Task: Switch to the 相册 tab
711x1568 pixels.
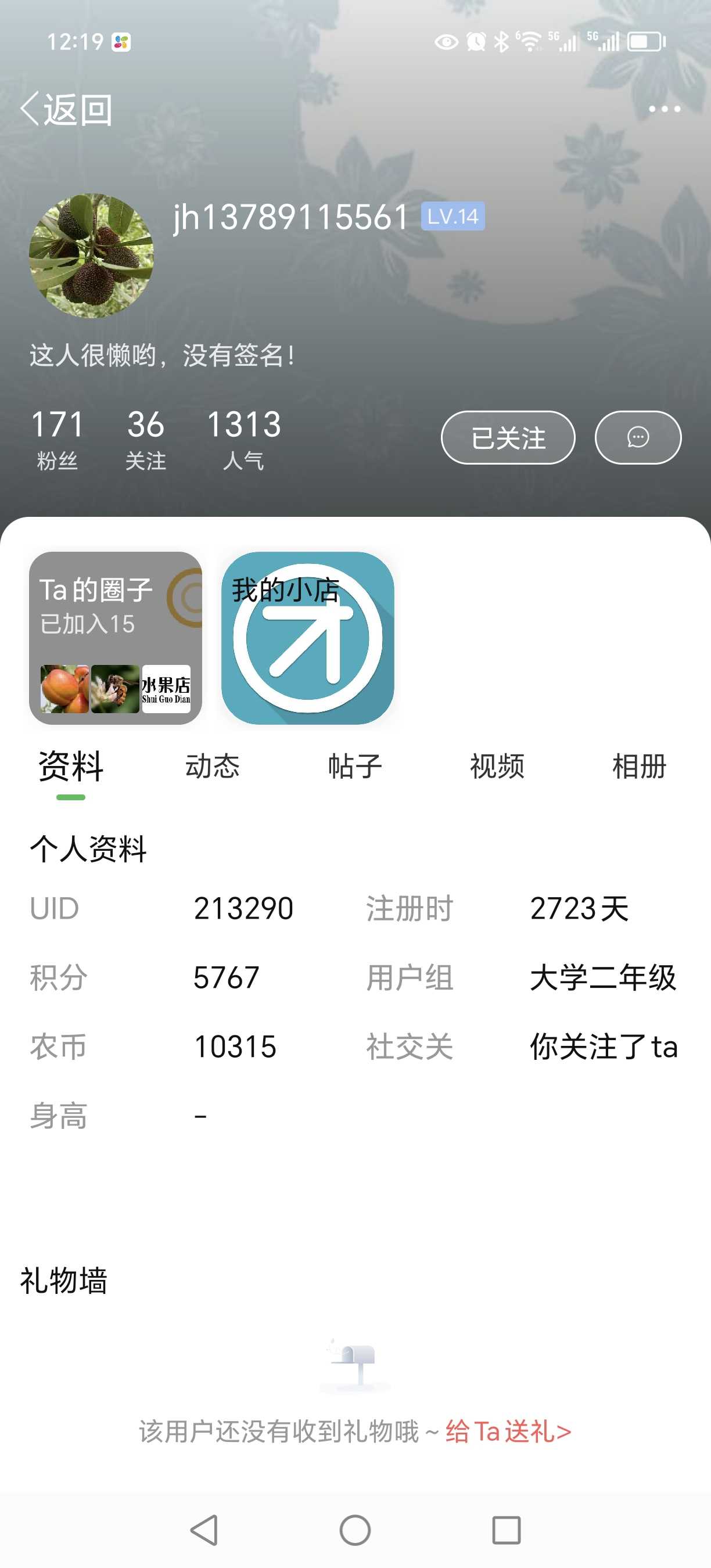Action: (639, 767)
